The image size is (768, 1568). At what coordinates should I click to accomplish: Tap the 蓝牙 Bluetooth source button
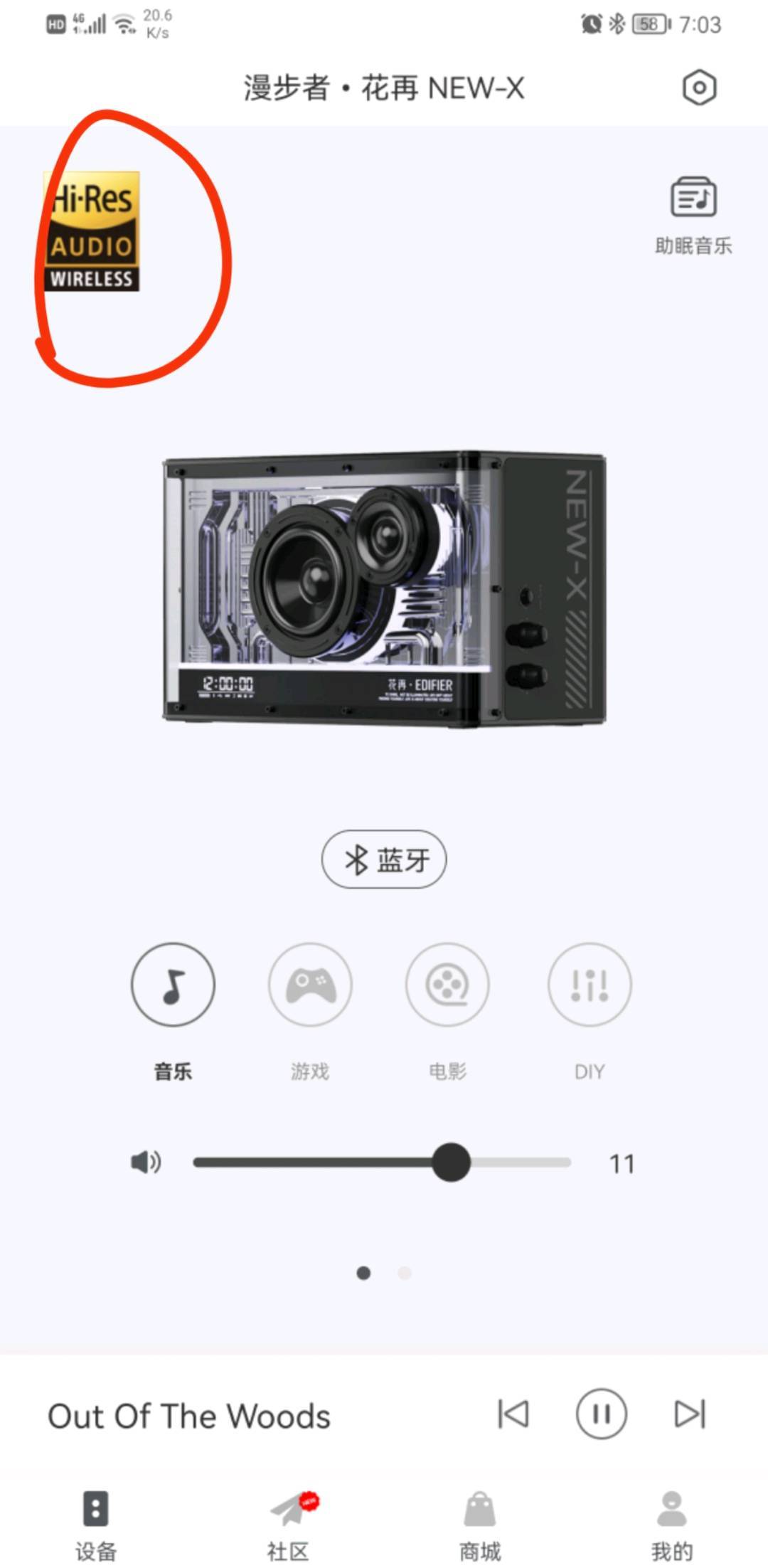(x=384, y=859)
